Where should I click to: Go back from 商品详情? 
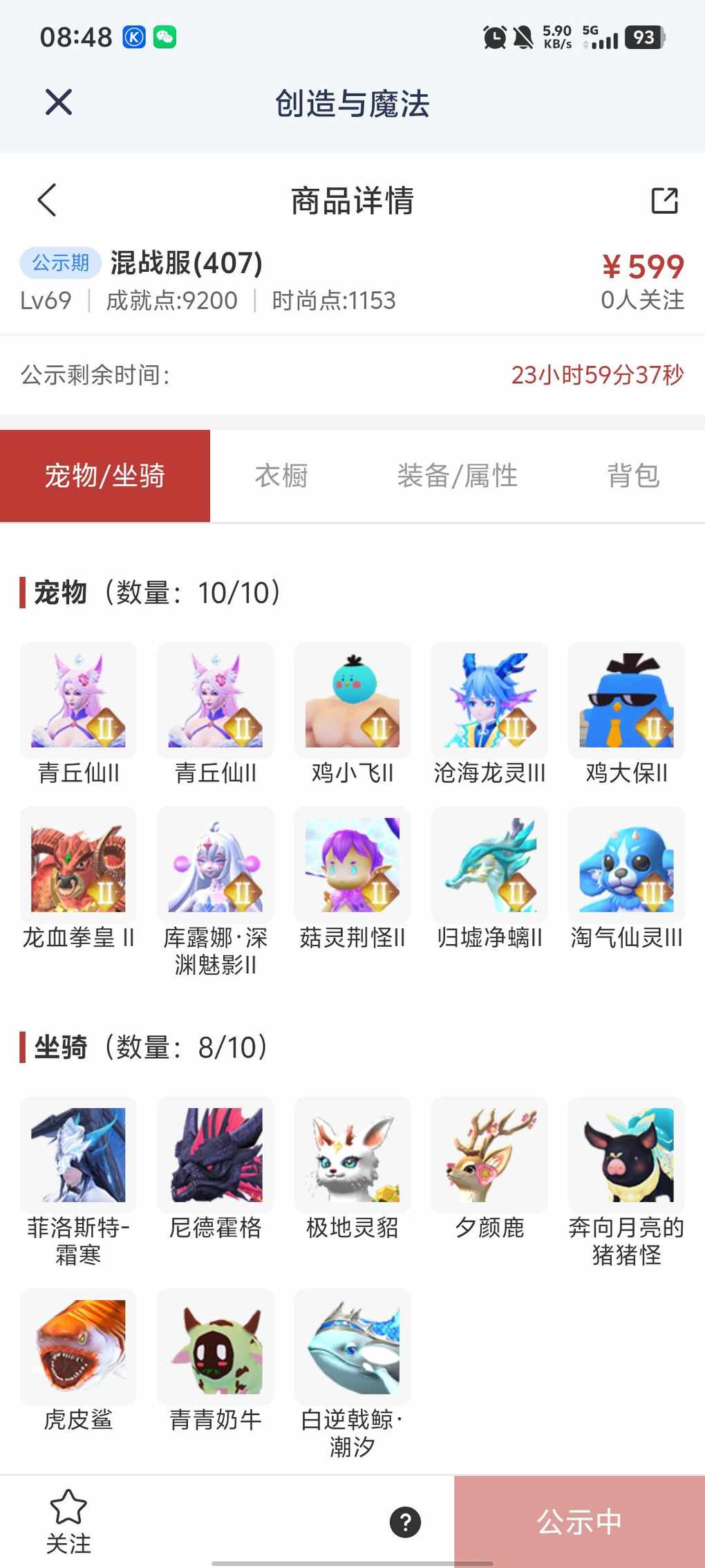pyautogui.click(x=47, y=201)
